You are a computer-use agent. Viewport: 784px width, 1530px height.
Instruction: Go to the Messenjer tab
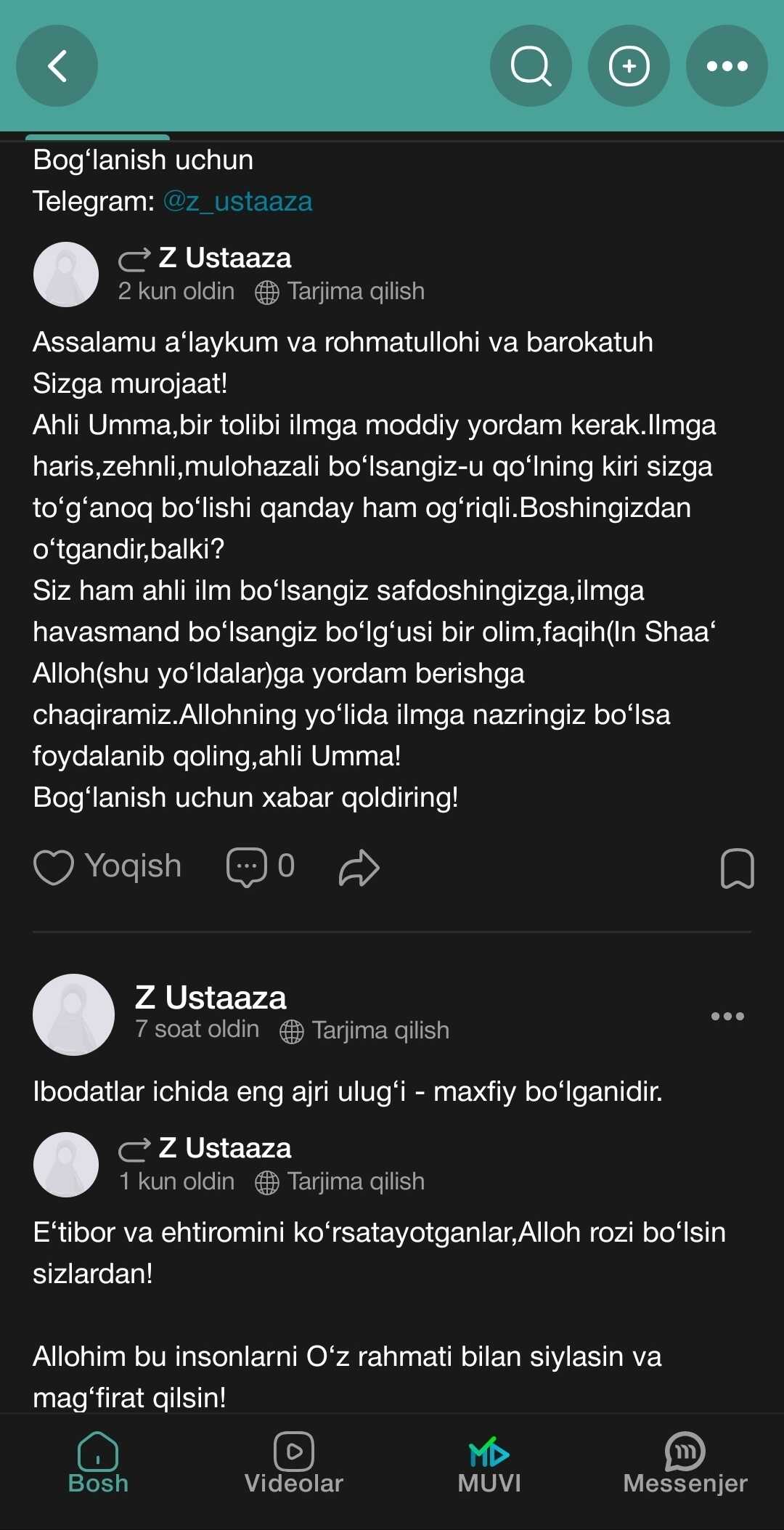(x=685, y=1462)
